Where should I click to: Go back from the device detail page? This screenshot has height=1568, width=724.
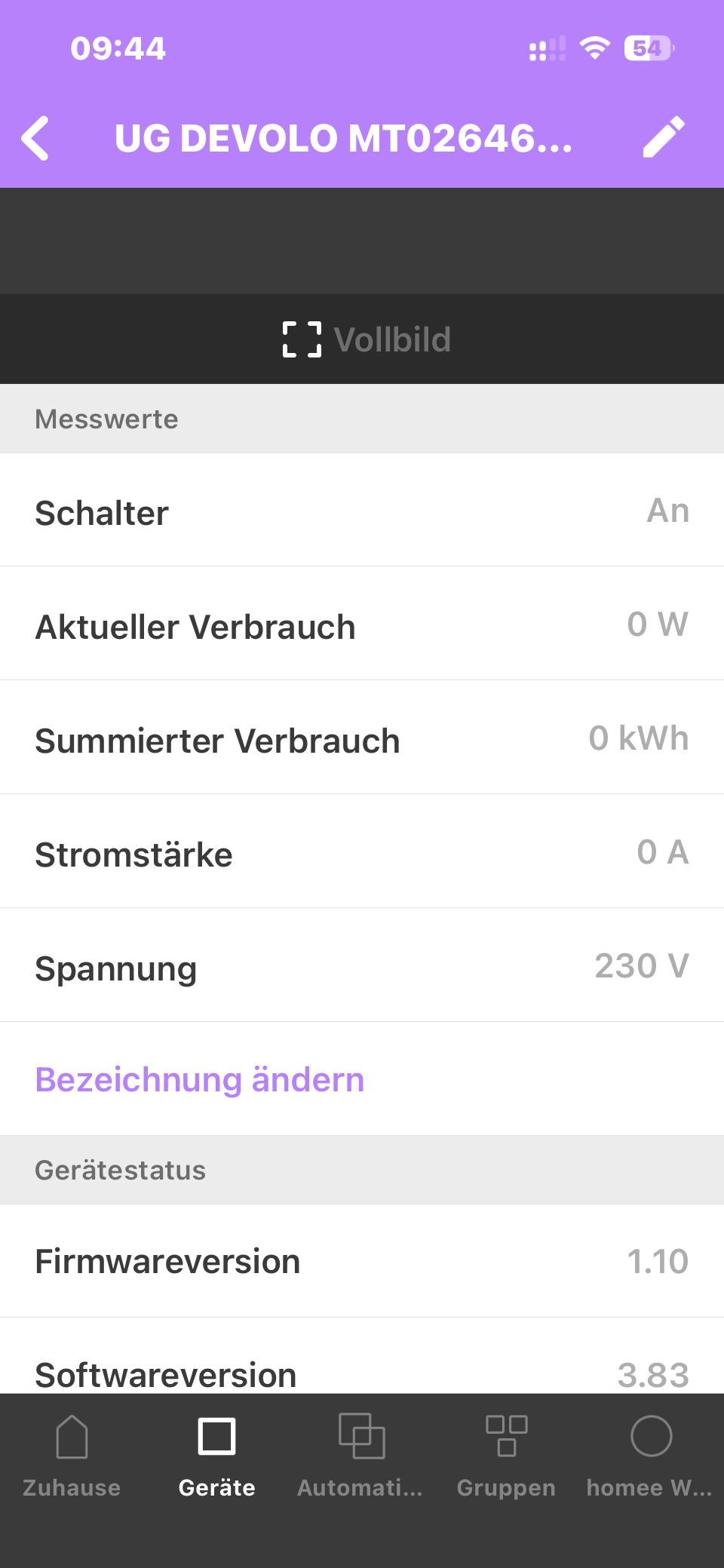tap(35, 139)
